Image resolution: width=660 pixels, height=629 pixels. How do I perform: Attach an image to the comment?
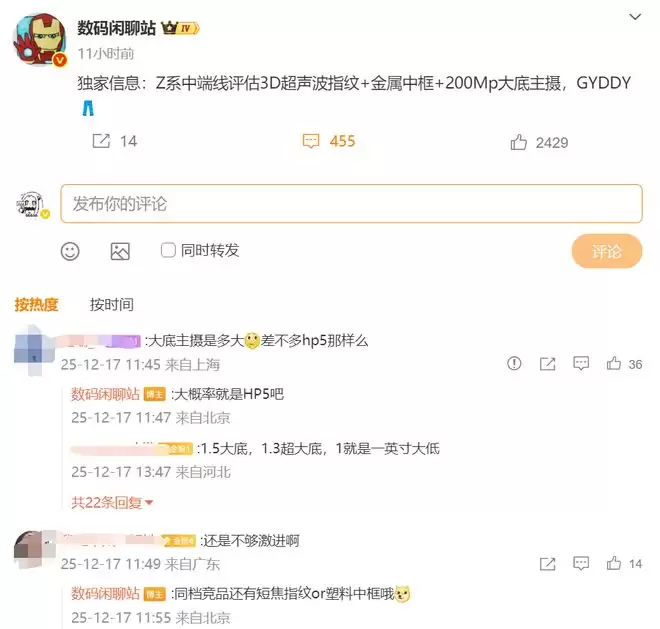[120, 251]
